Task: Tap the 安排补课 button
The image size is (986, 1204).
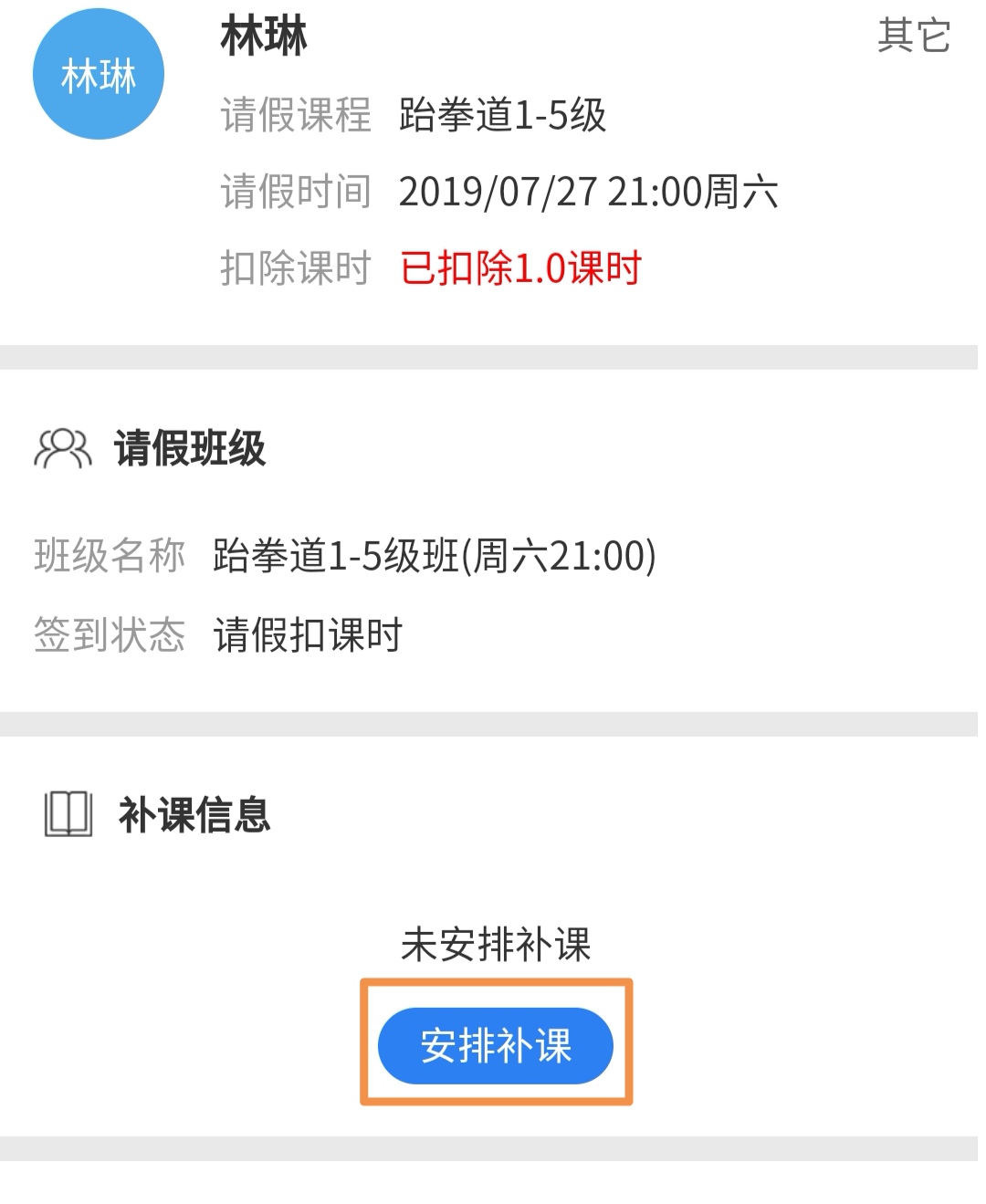Action: click(496, 1045)
